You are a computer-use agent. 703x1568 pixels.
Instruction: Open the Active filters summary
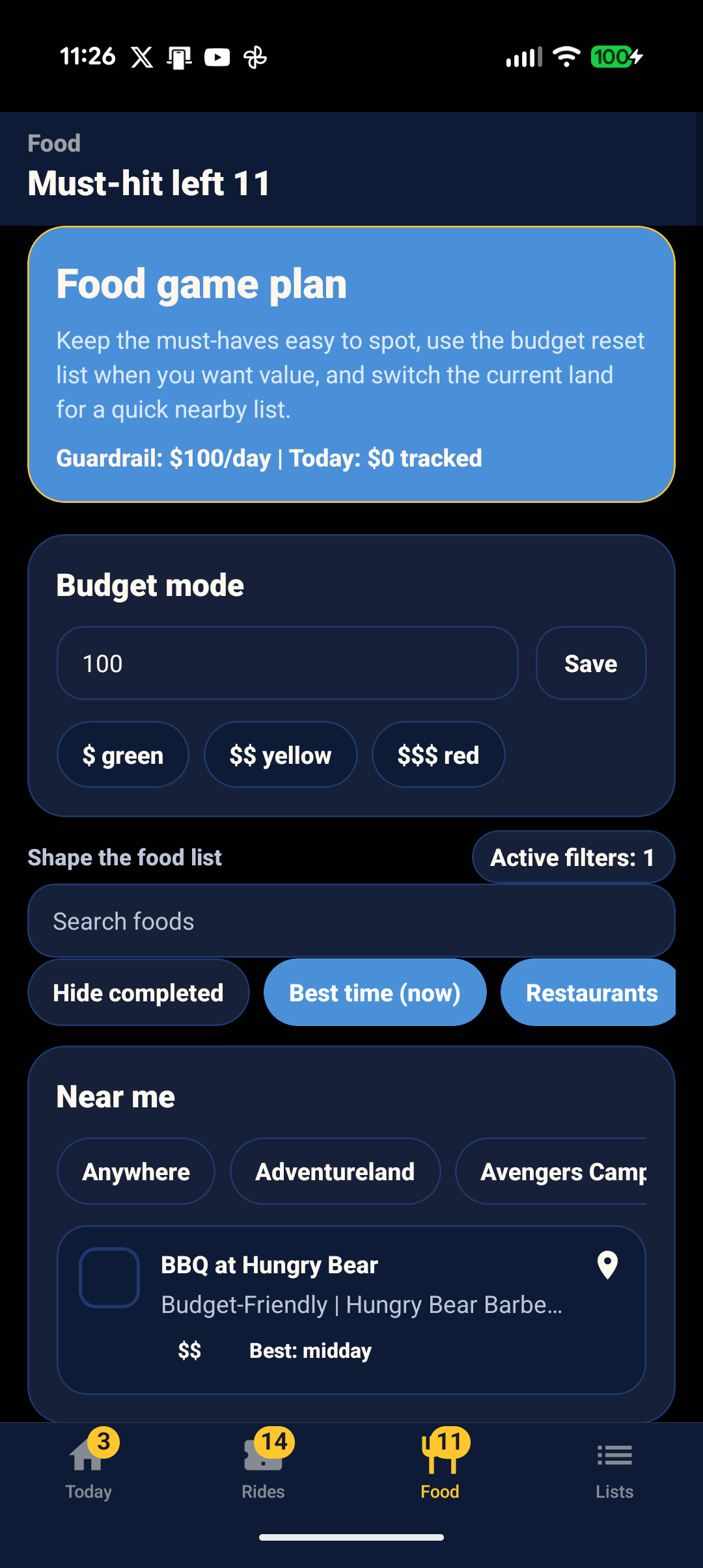pyautogui.click(x=573, y=857)
